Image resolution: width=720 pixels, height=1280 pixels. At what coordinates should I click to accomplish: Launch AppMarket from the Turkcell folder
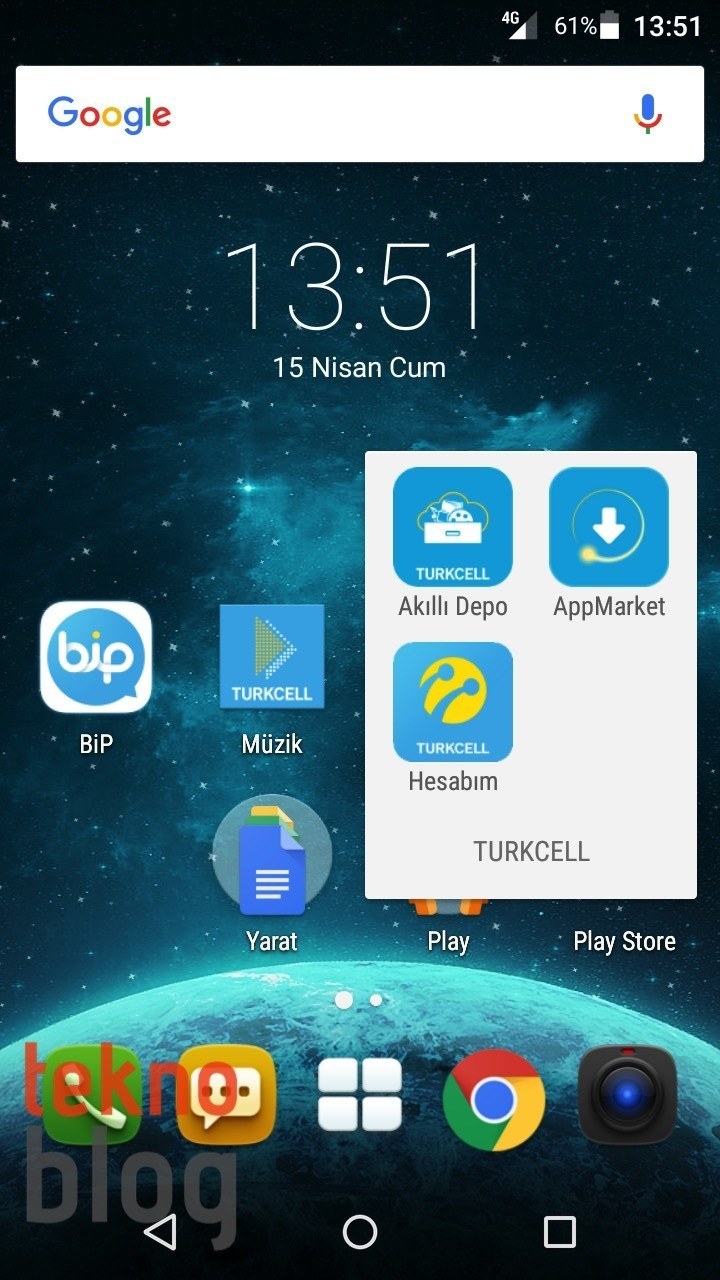[x=608, y=527]
